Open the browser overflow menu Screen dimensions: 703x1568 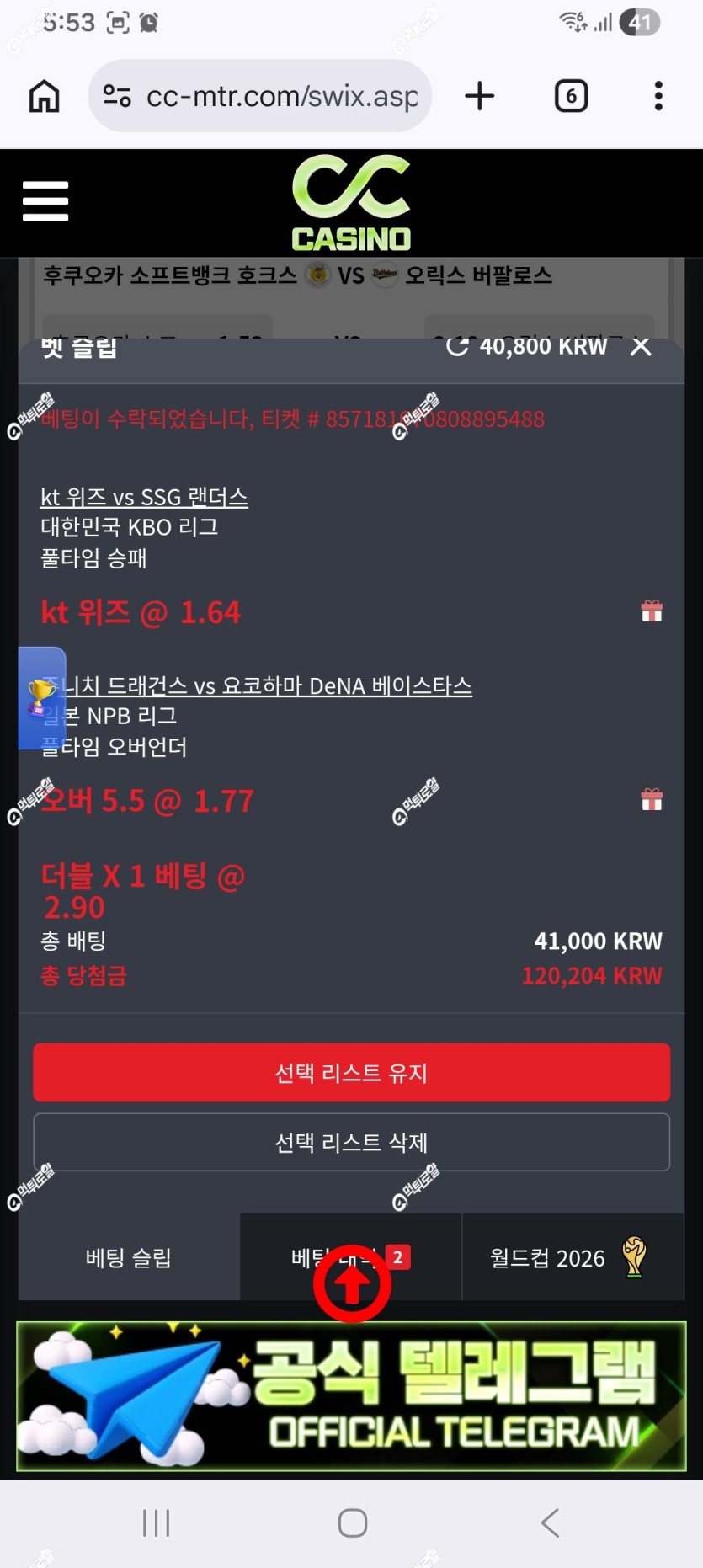click(658, 96)
